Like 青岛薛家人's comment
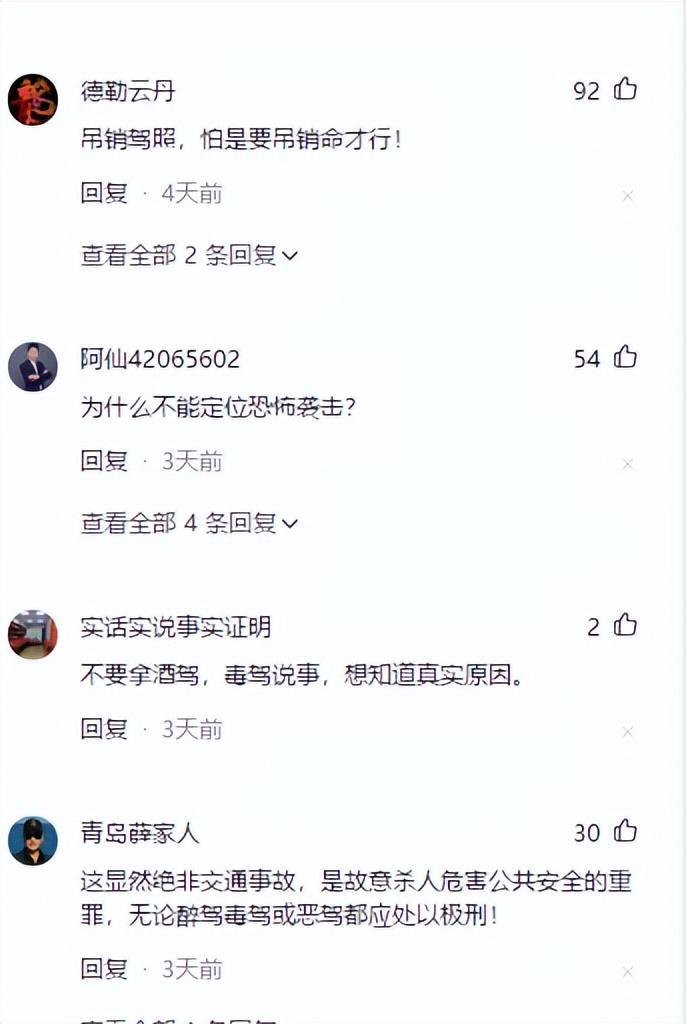686x1024 pixels. [x=625, y=831]
